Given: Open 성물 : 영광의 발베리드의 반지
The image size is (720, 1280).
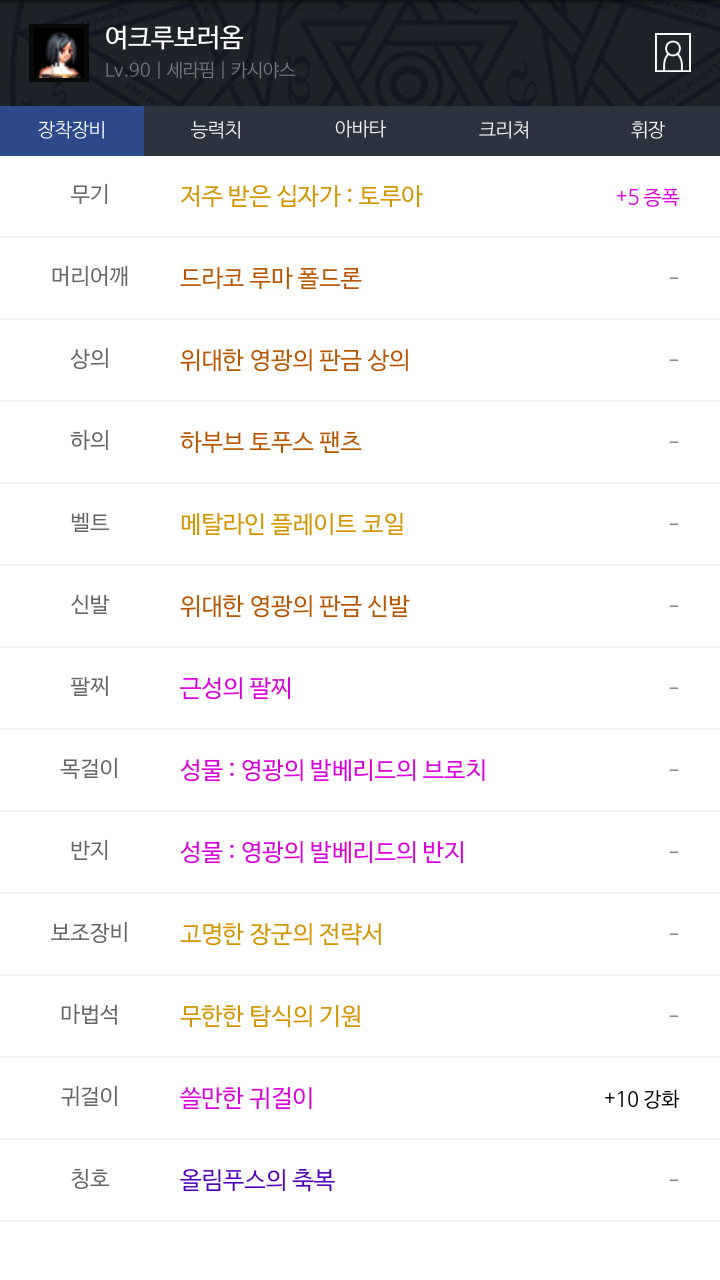Looking at the screenshot, I should tap(360, 852).
